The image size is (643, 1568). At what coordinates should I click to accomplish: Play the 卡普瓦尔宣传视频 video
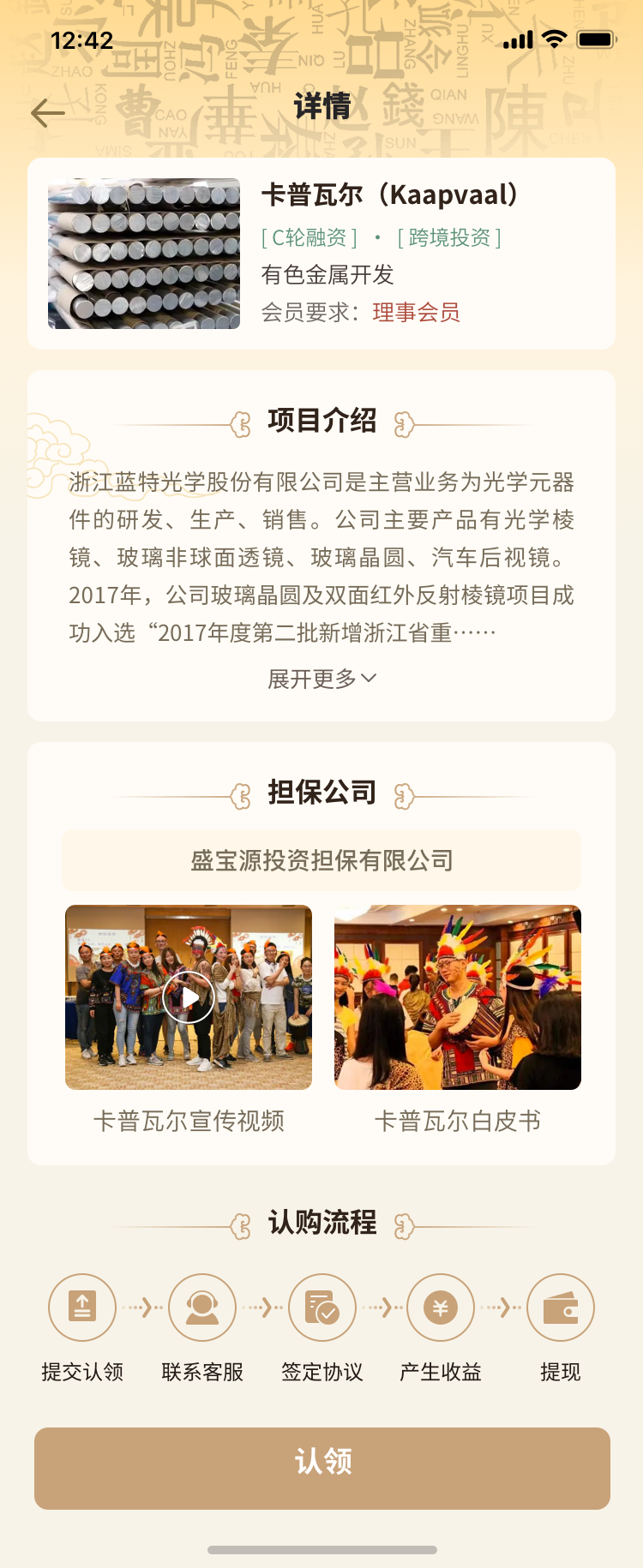tap(189, 997)
